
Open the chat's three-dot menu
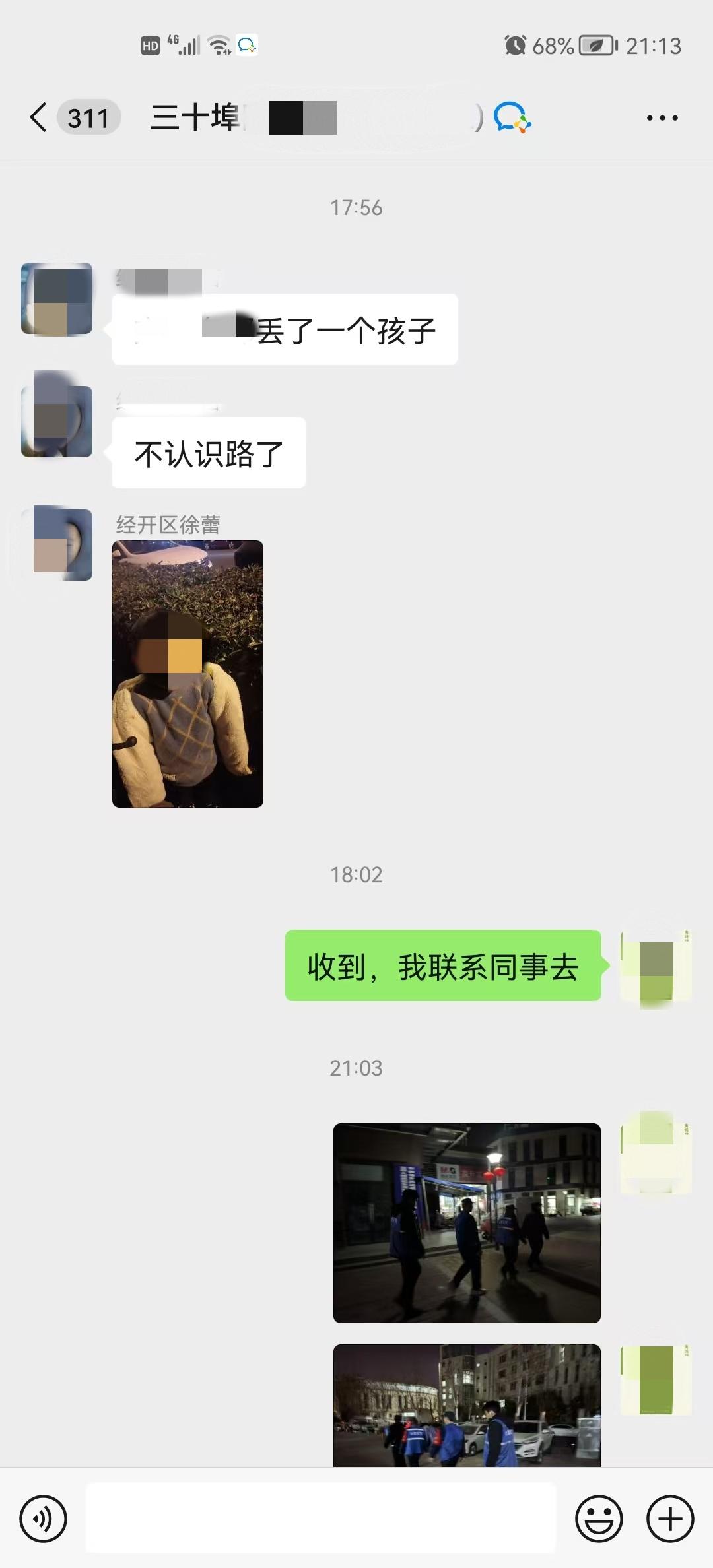click(x=662, y=118)
